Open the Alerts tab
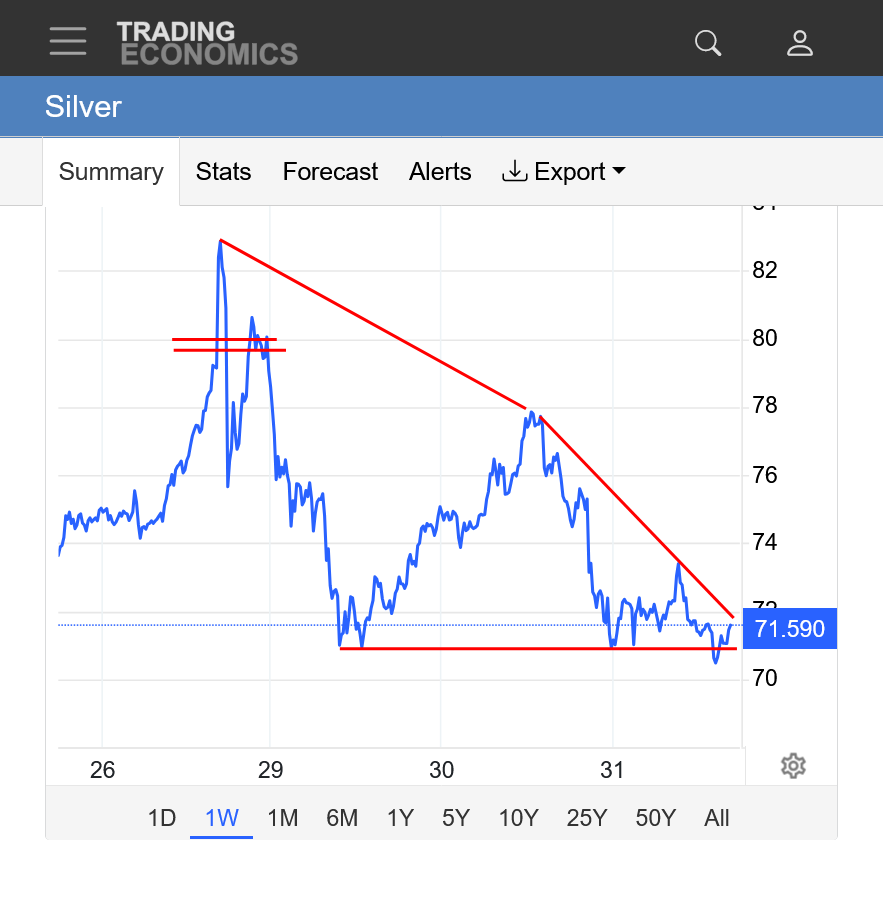Screen dimensions: 883x901 click(x=440, y=172)
